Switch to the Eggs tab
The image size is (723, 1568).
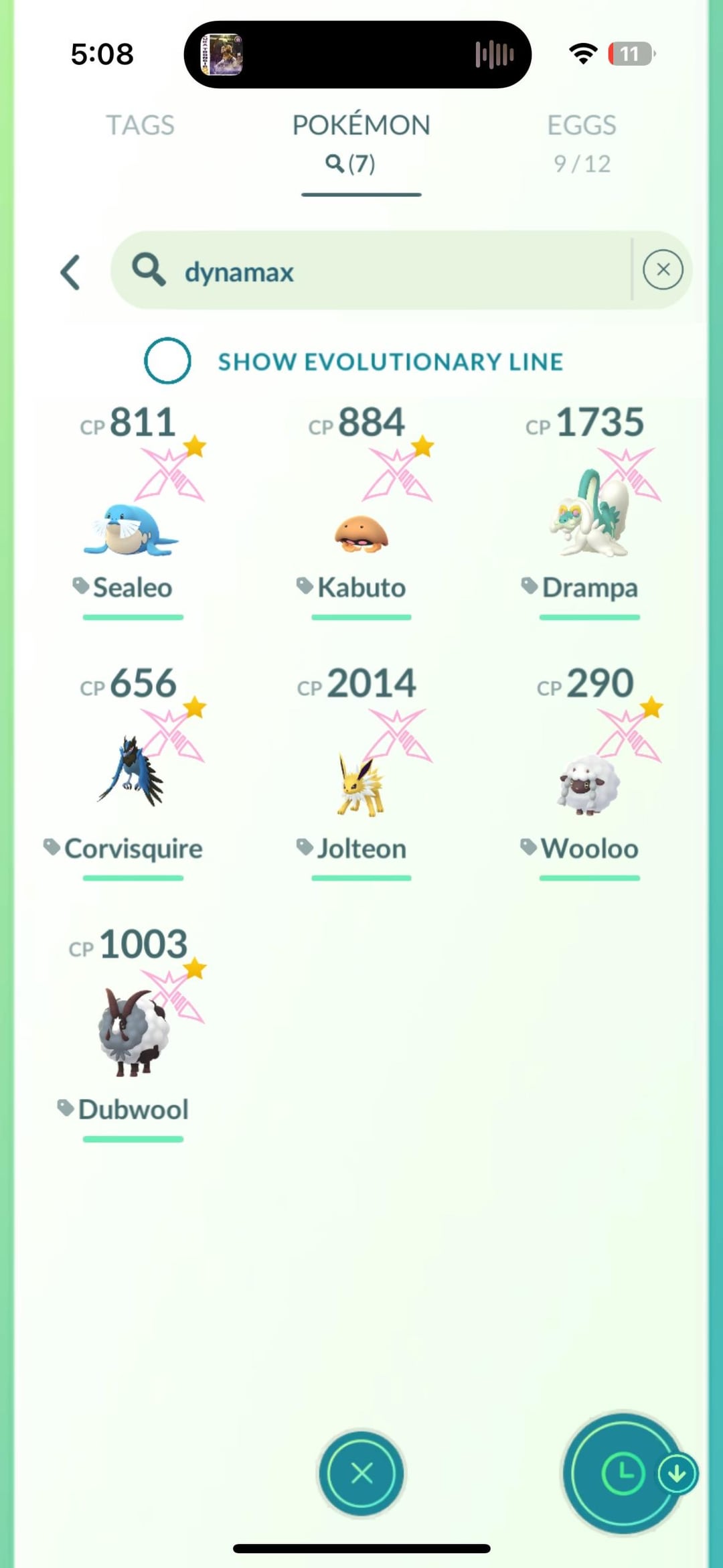pyautogui.click(x=581, y=141)
